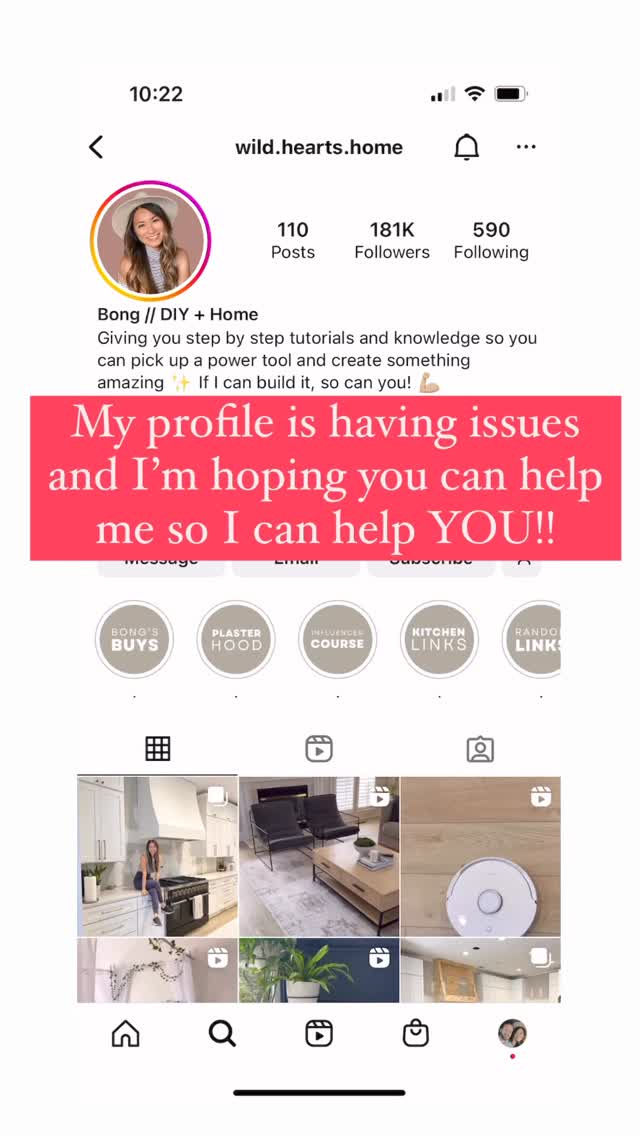Image resolution: width=640 pixels, height=1136 pixels.
Task: Open your own profile from bottom bar
Action: click(x=512, y=1033)
